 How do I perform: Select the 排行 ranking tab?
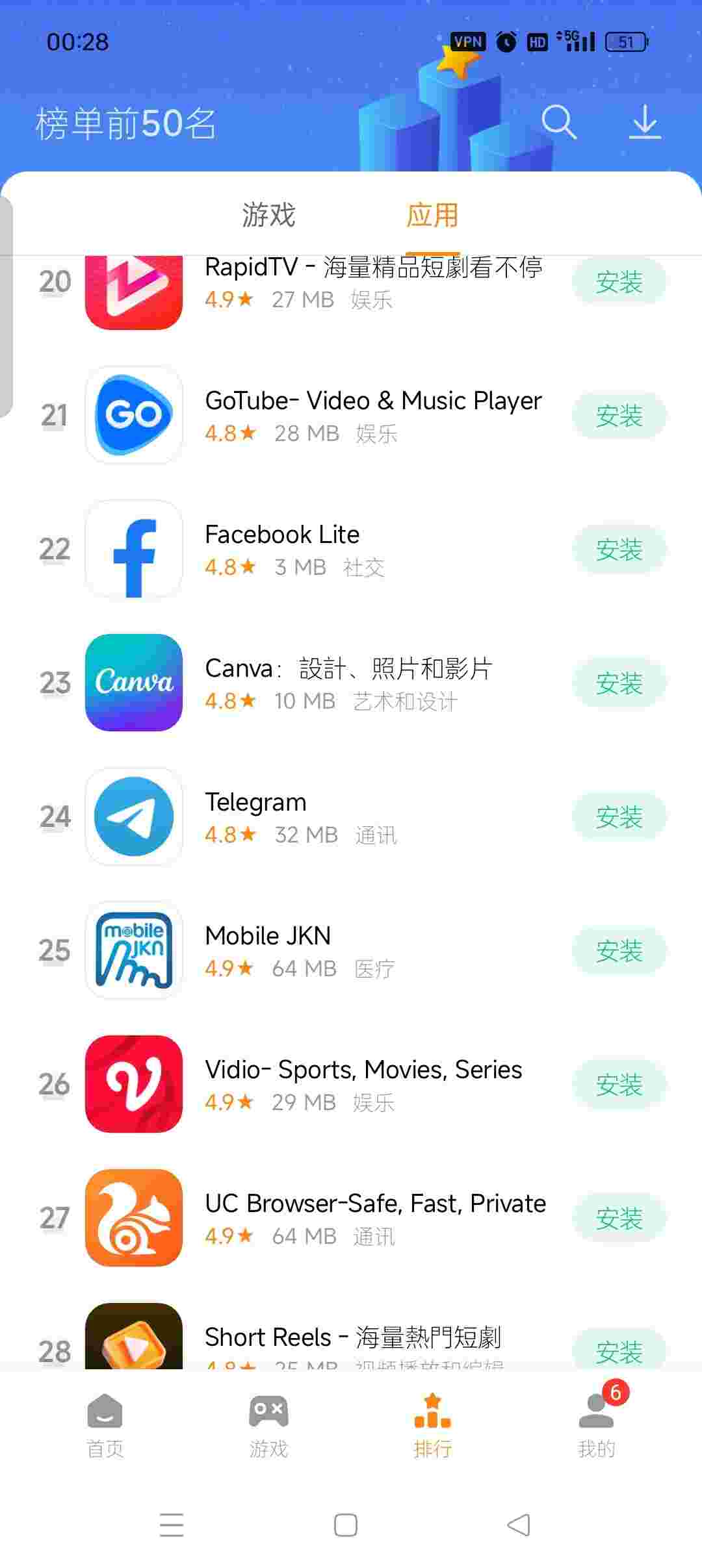tap(432, 1426)
